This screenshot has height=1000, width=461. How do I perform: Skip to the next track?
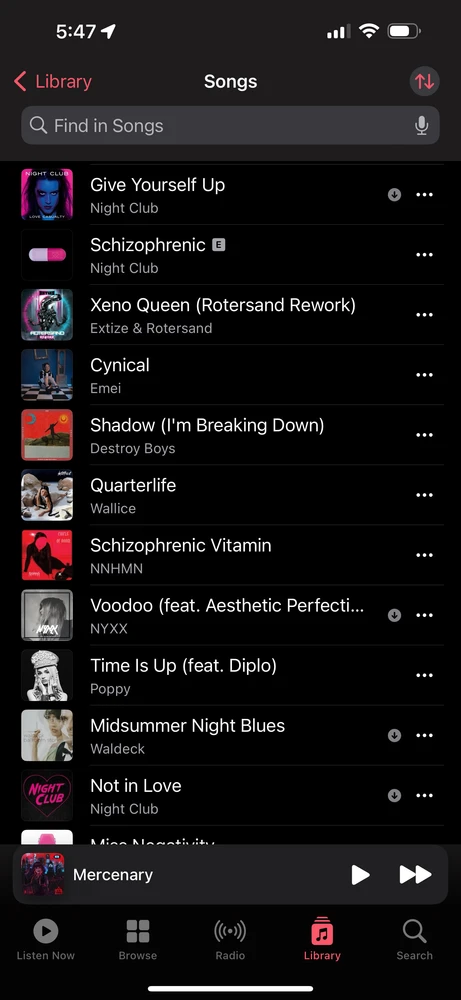tap(415, 874)
